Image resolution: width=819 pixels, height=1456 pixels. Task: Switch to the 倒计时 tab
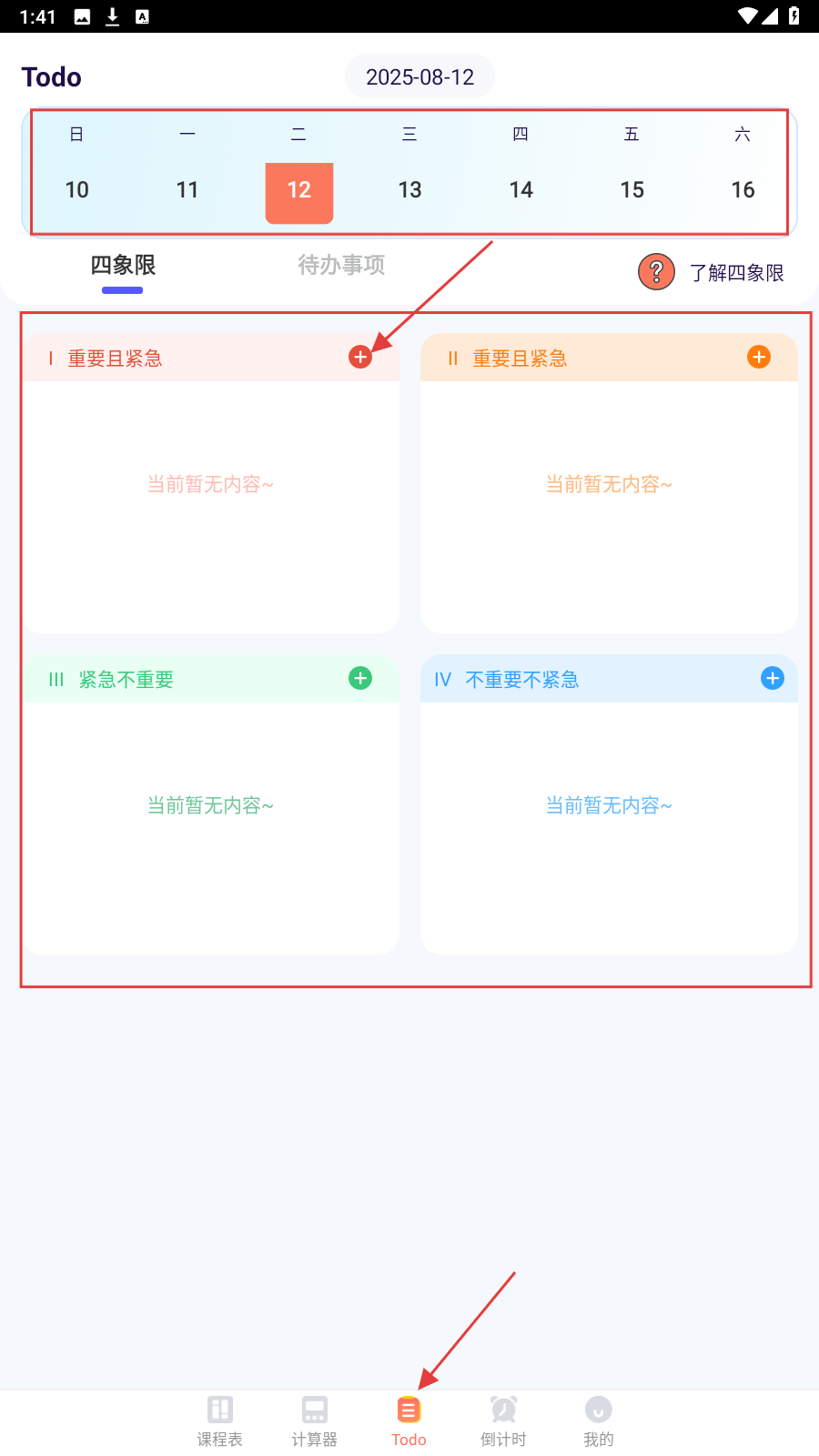point(503,1420)
